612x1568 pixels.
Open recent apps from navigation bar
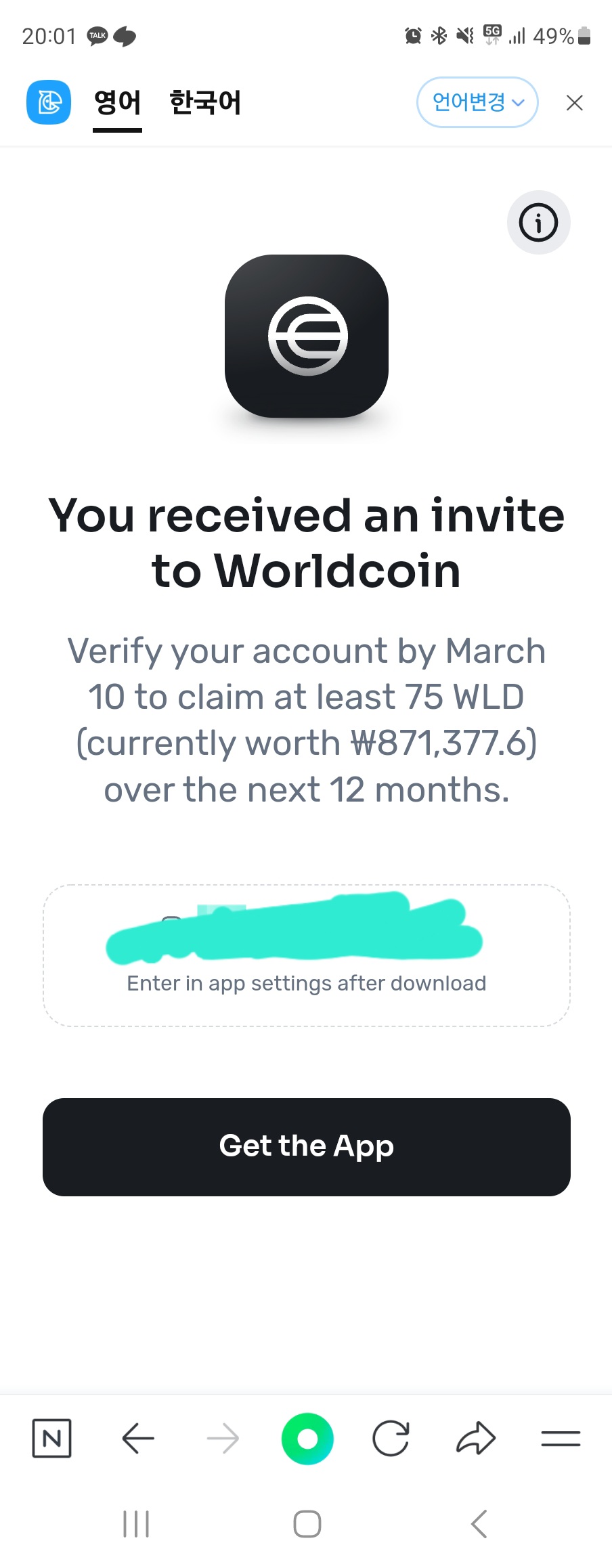[136, 1524]
